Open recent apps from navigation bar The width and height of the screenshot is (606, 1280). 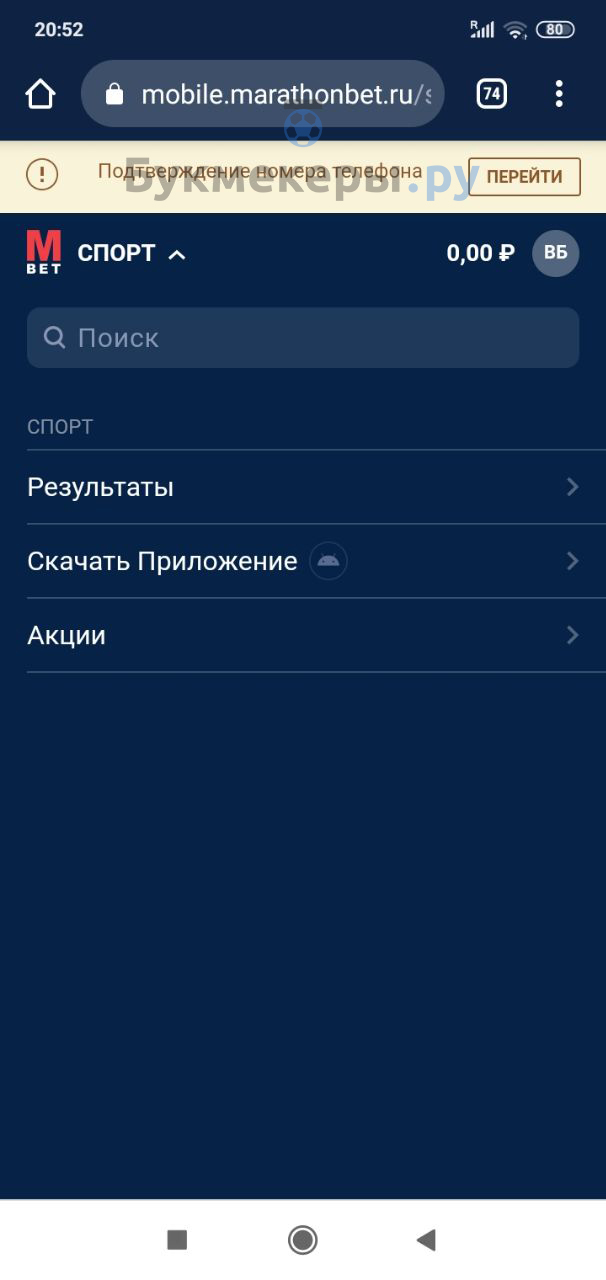click(x=177, y=1240)
